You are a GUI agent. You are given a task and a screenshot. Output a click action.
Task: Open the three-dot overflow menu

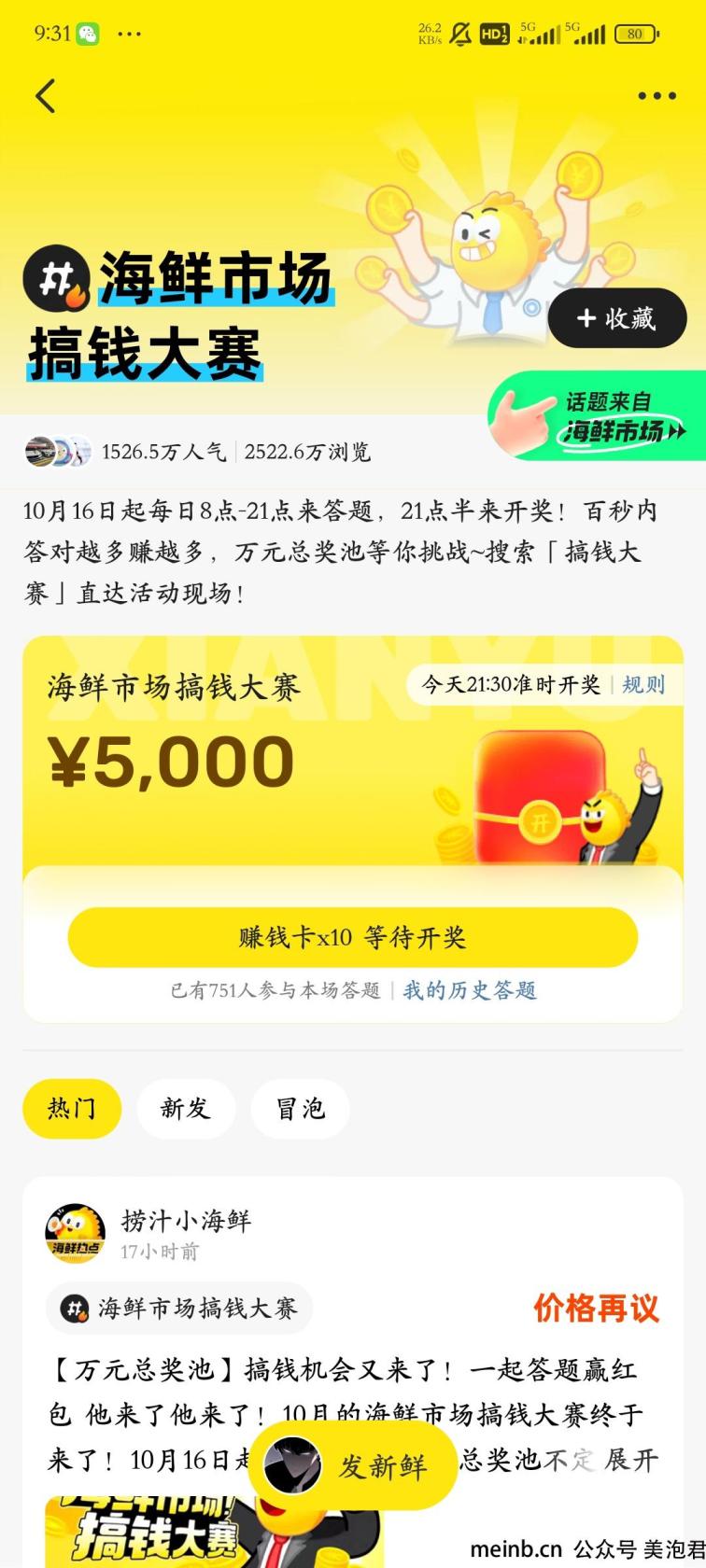[657, 96]
